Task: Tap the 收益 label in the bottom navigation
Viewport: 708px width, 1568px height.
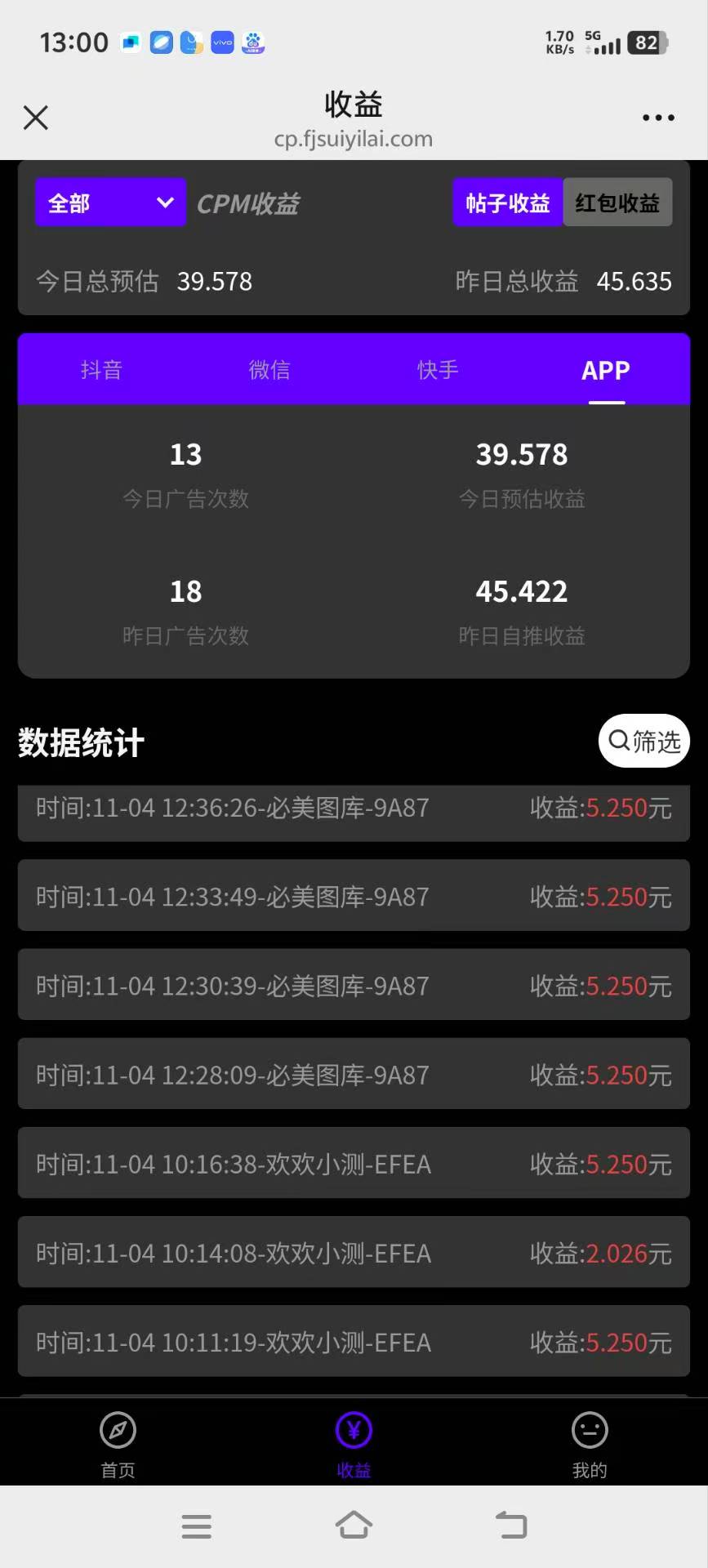Action: coord(354,1470)
